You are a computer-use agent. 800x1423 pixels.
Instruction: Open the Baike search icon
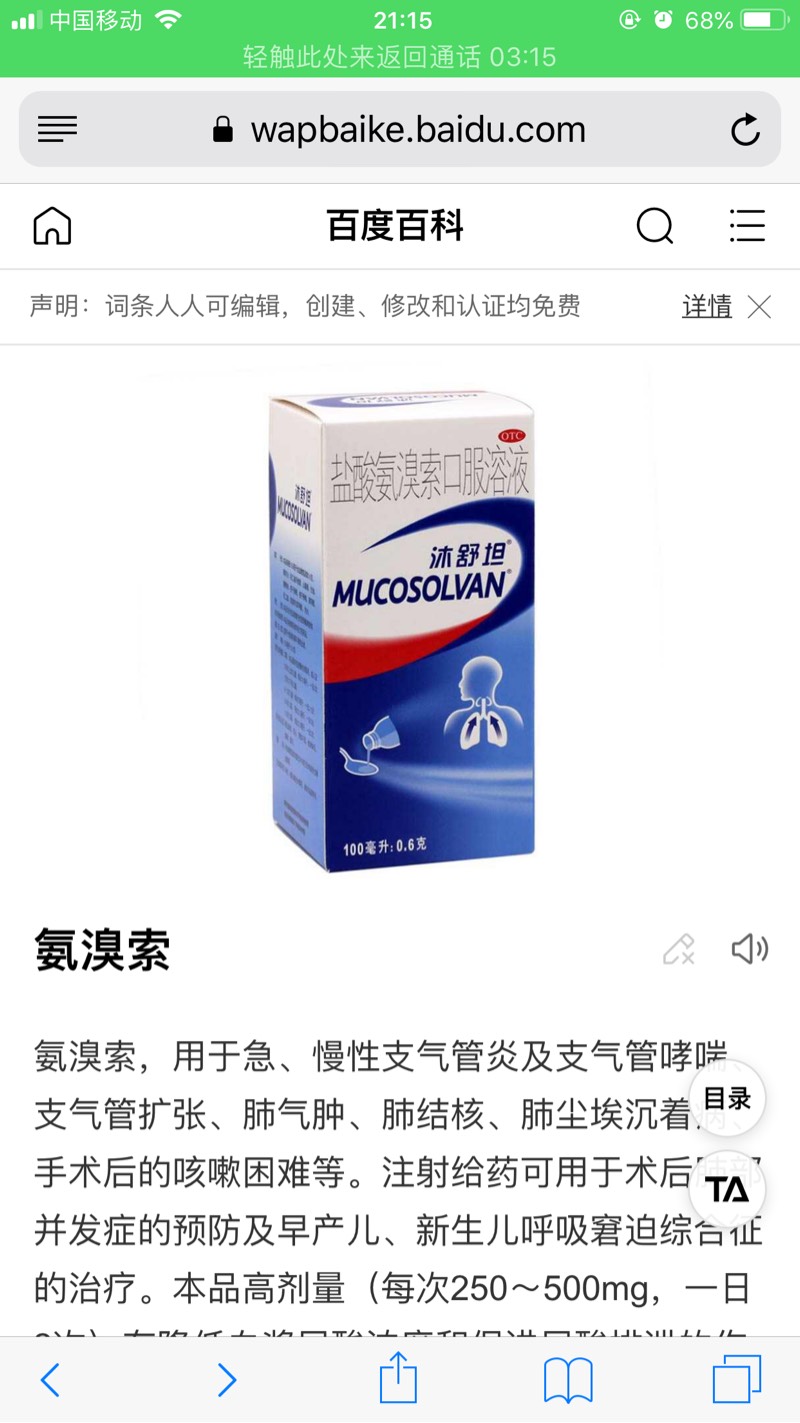tap(654, 227)
